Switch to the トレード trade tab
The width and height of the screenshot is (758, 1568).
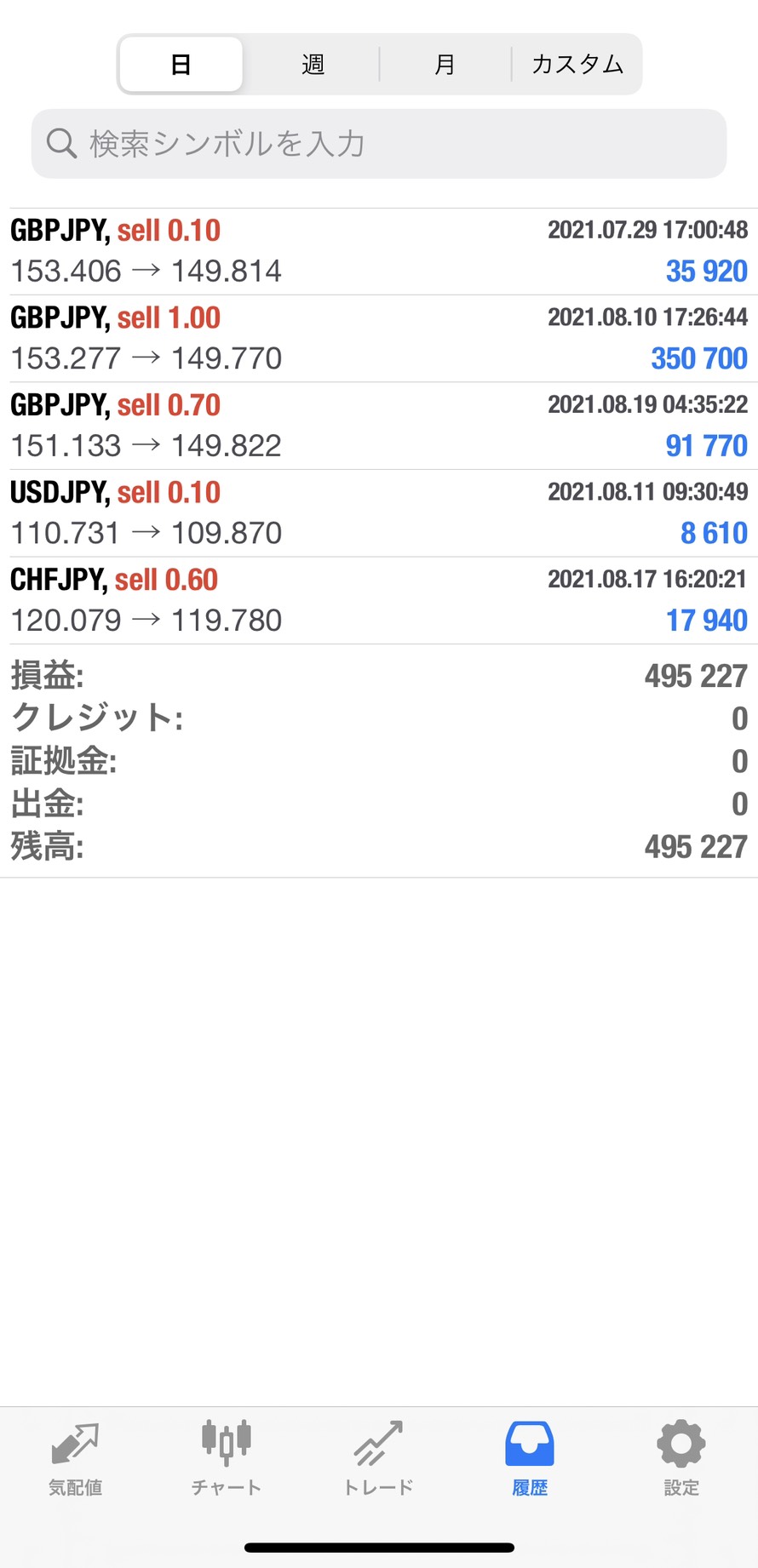tap(378, 1457)
